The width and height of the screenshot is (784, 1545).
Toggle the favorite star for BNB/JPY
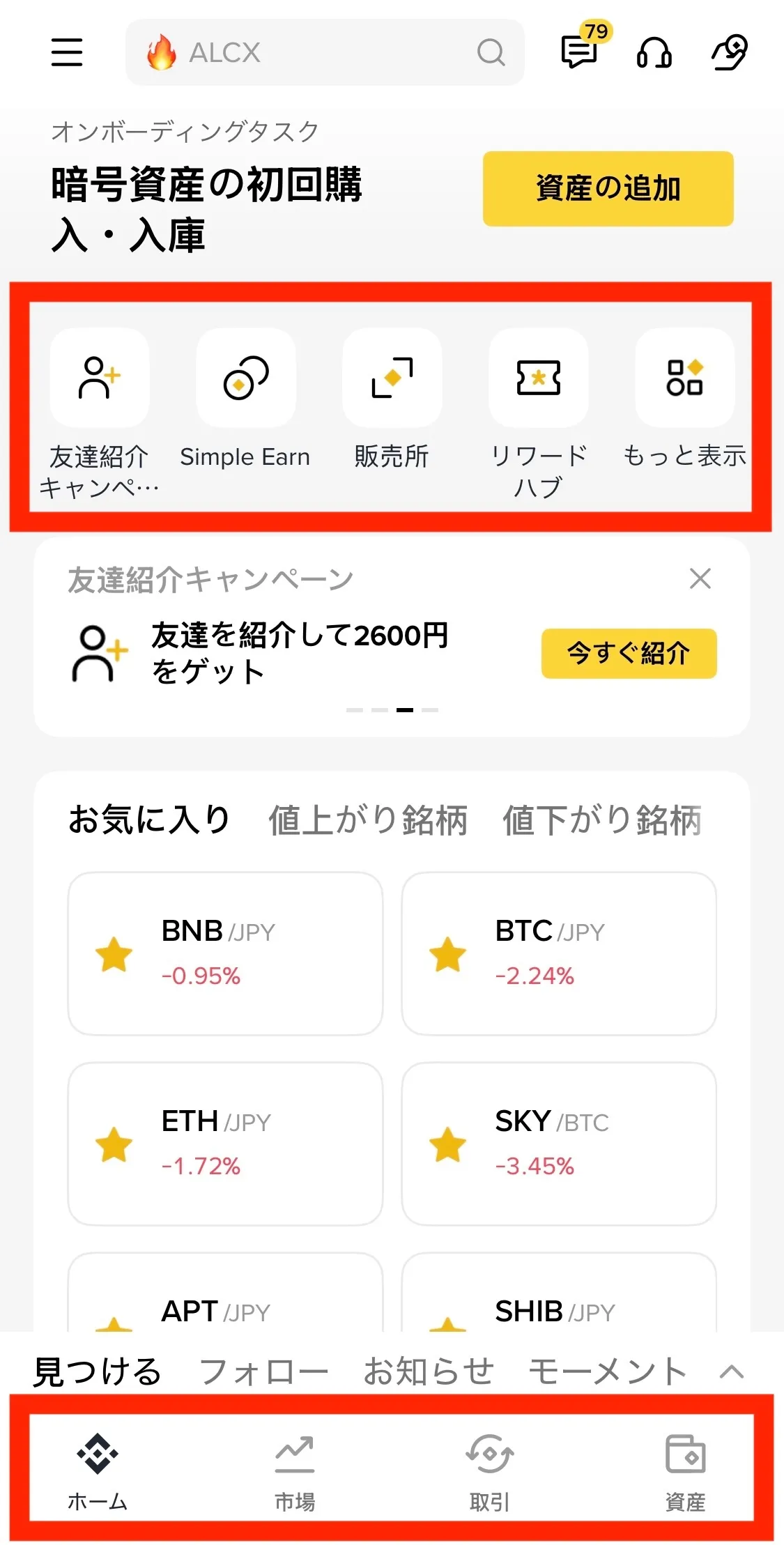pyautogui.click(x=114, y=955)
